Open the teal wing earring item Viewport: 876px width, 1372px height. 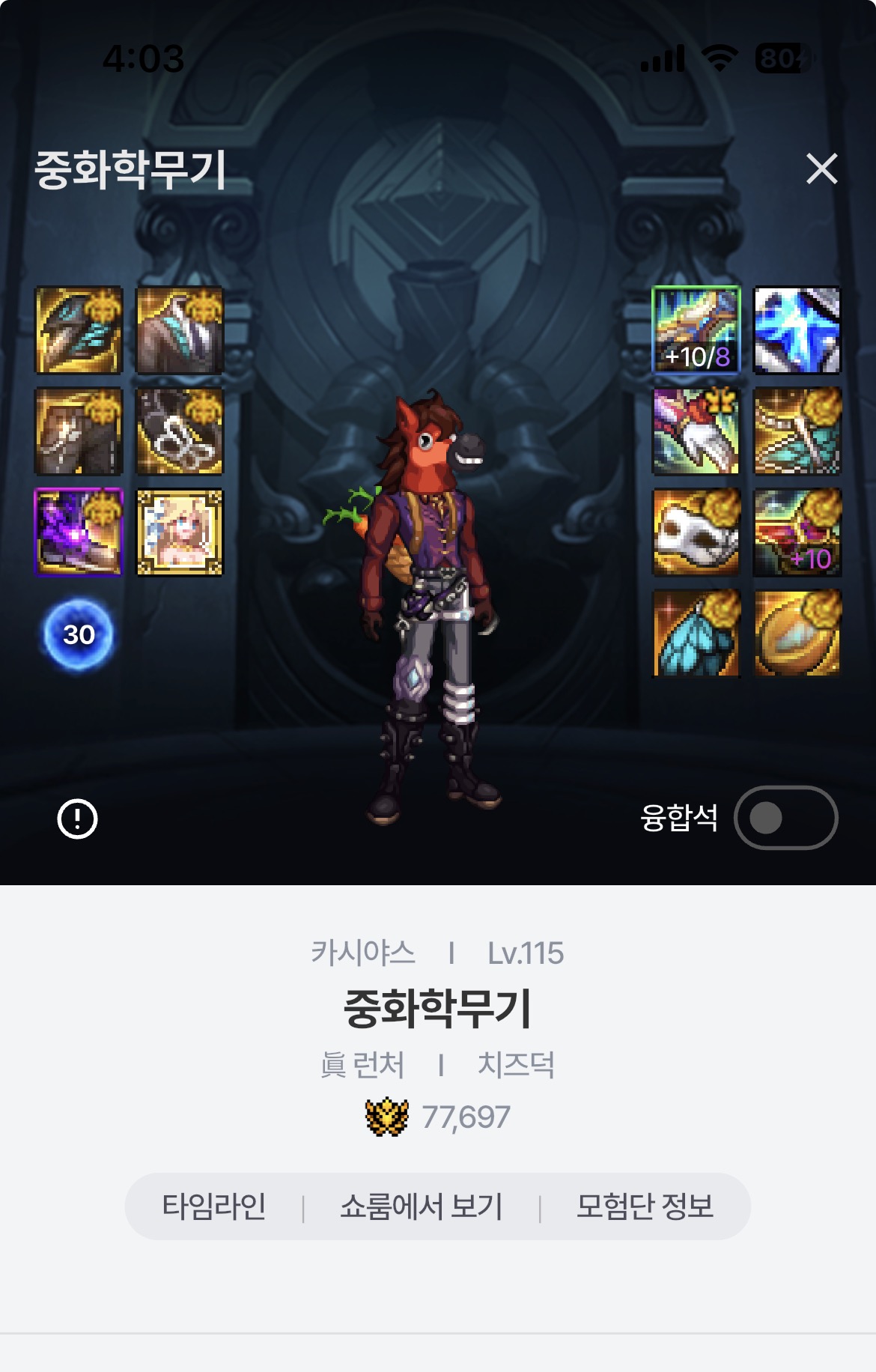pyautogui.click(x=696, y=634)
